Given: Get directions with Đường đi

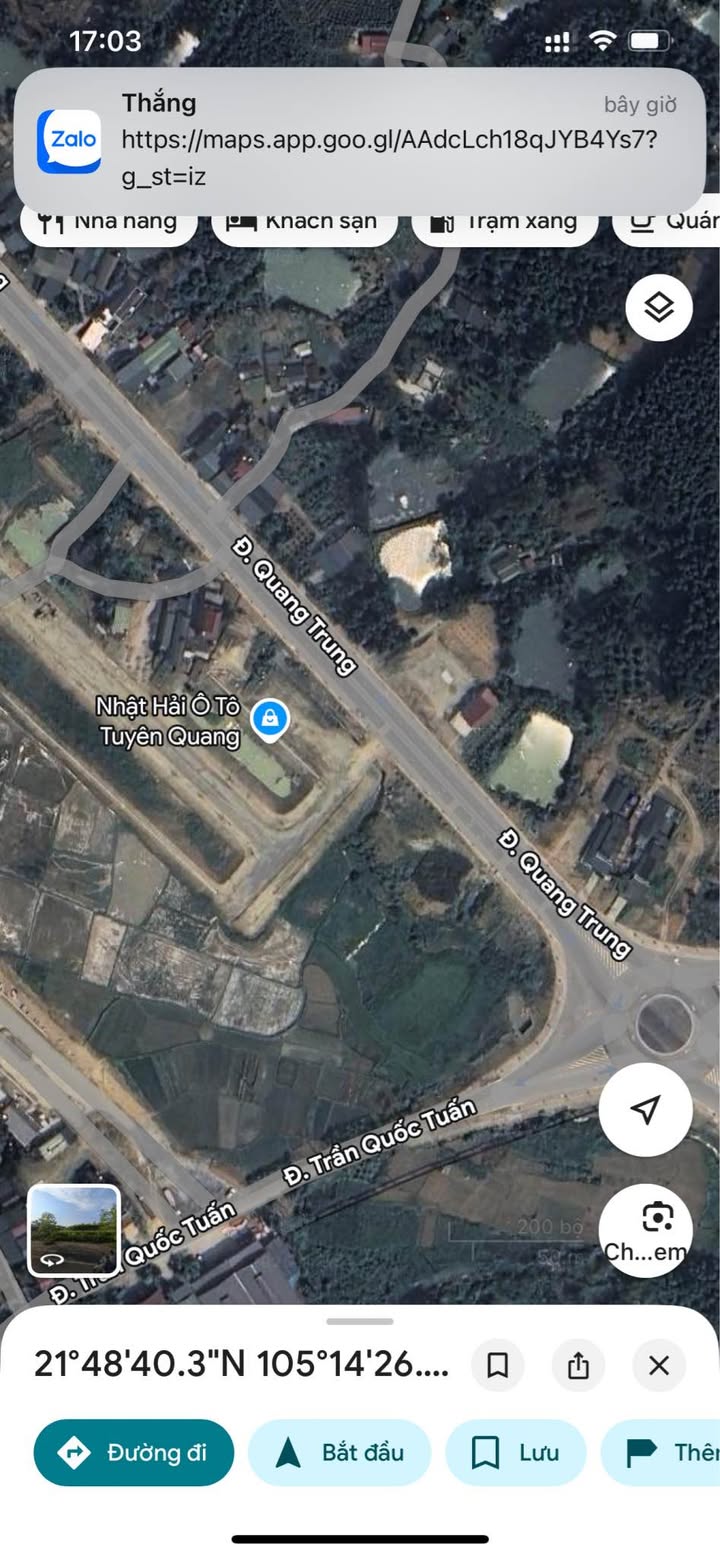Looking at the screenshot, I should coord(134,1452).
